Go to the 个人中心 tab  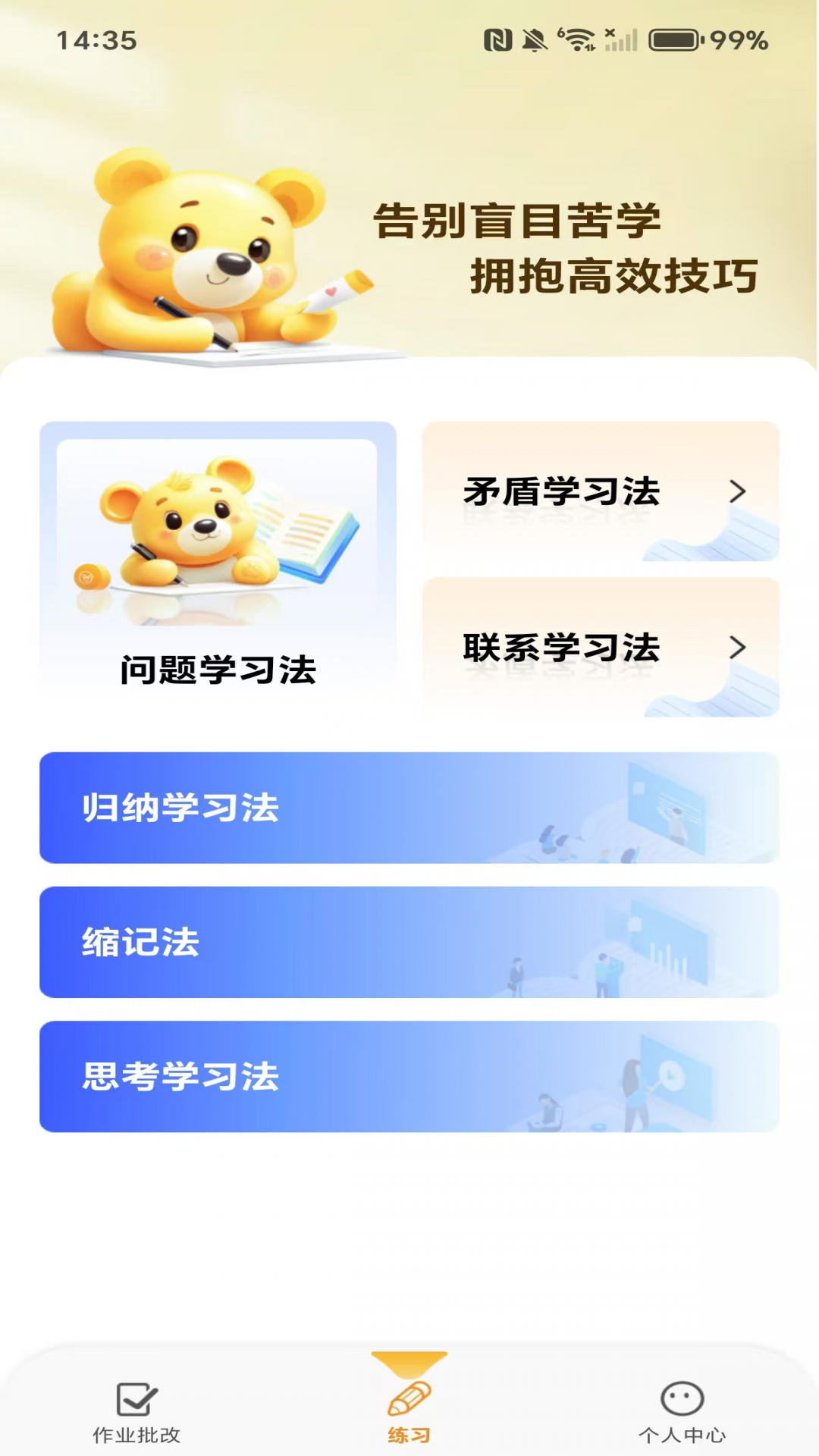point(682,1412)
